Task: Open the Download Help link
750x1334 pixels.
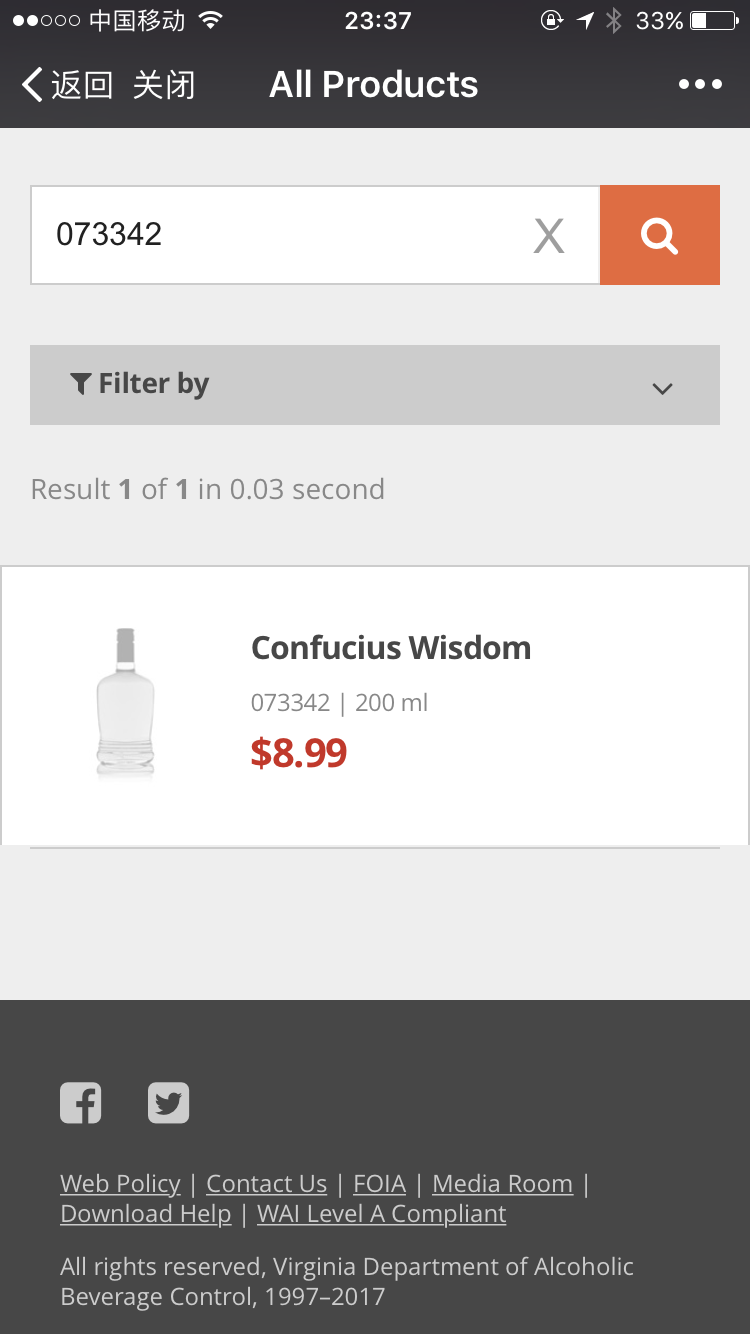Action: (x=145, y=1214)
